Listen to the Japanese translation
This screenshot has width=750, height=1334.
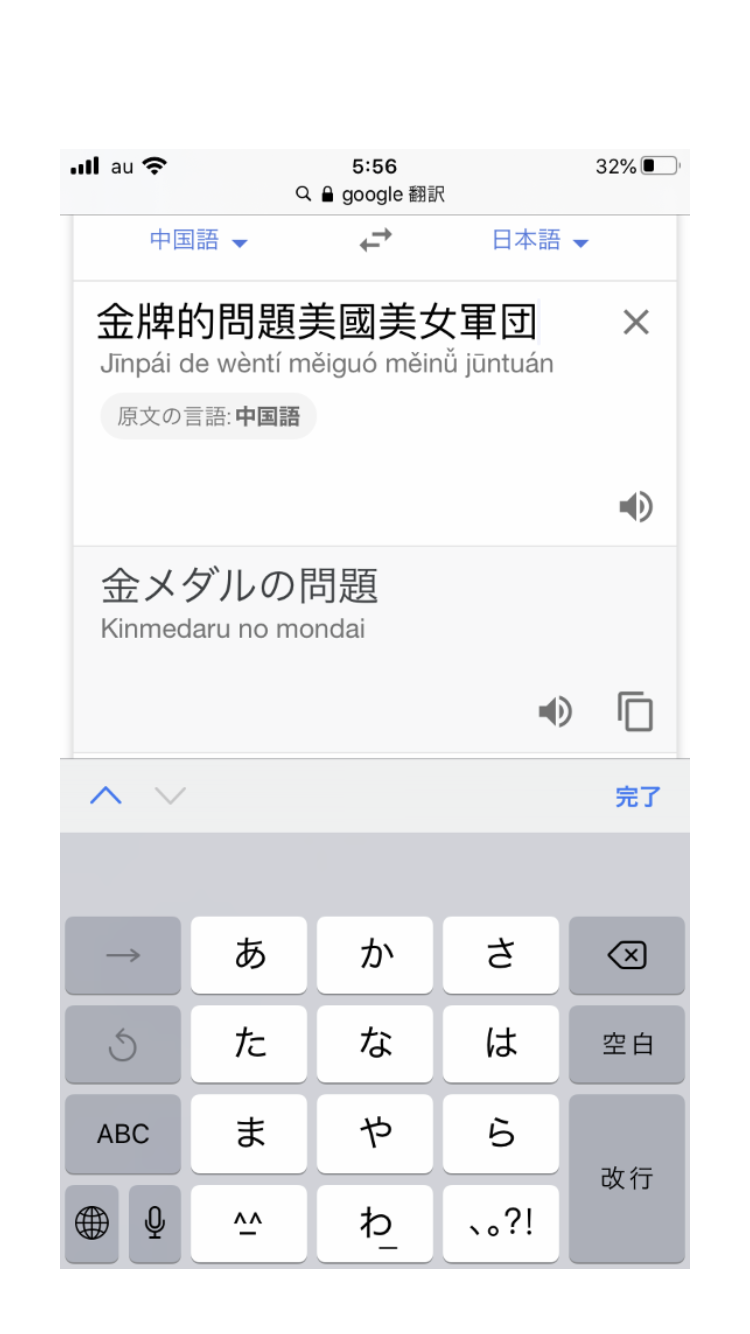(x=555, y=712)
